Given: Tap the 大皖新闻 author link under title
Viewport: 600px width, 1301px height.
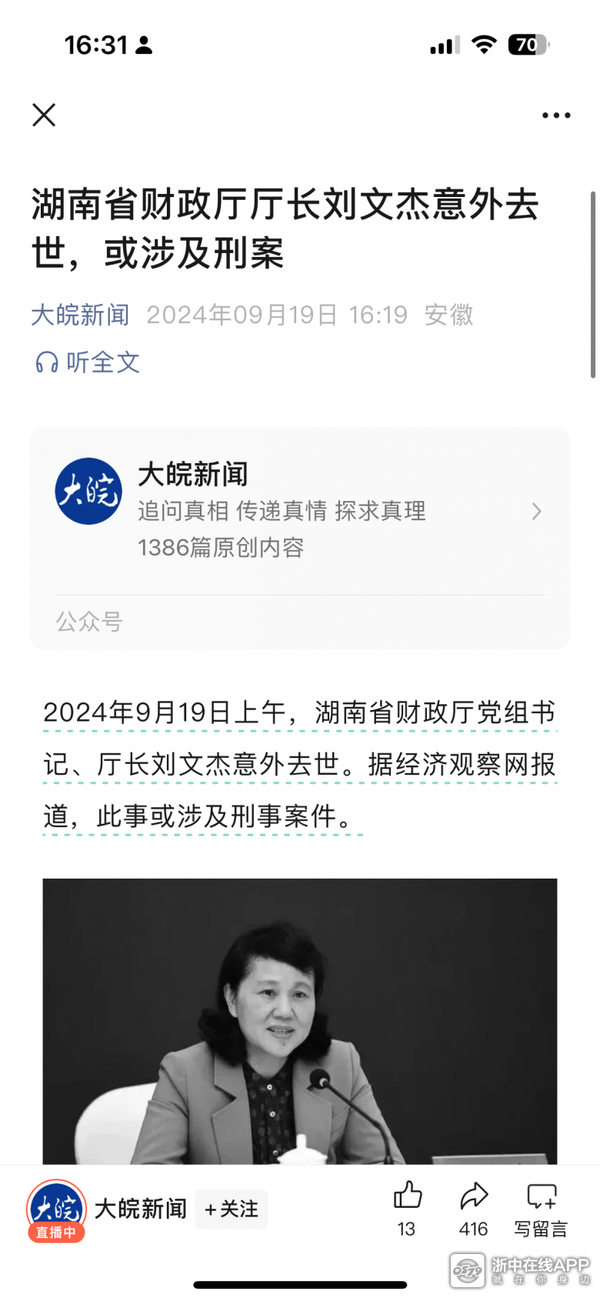Looking at the screenshot, I should click(x=80, y=315).
